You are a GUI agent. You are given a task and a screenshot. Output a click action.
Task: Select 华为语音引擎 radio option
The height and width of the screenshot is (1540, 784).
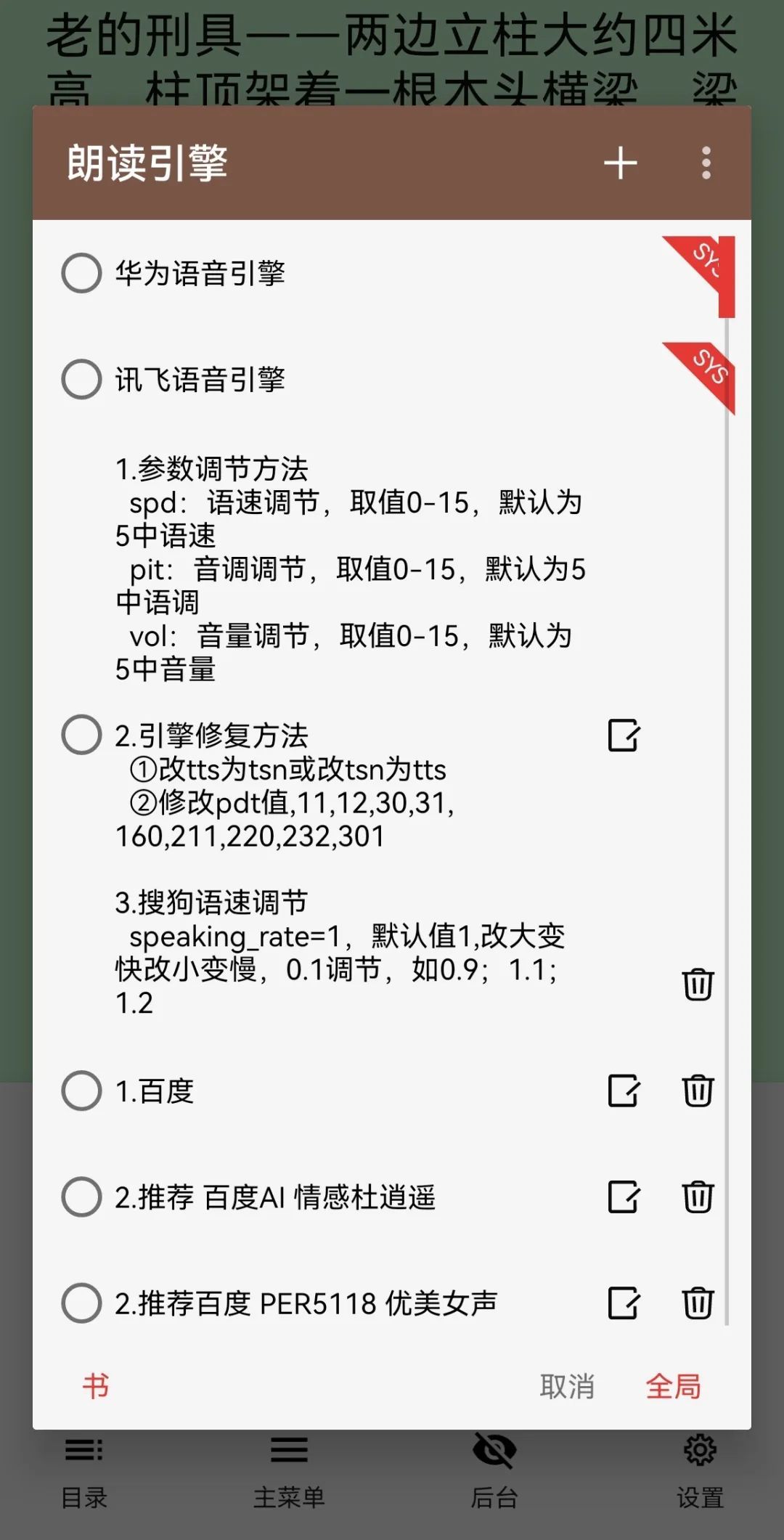click(82, 273)
